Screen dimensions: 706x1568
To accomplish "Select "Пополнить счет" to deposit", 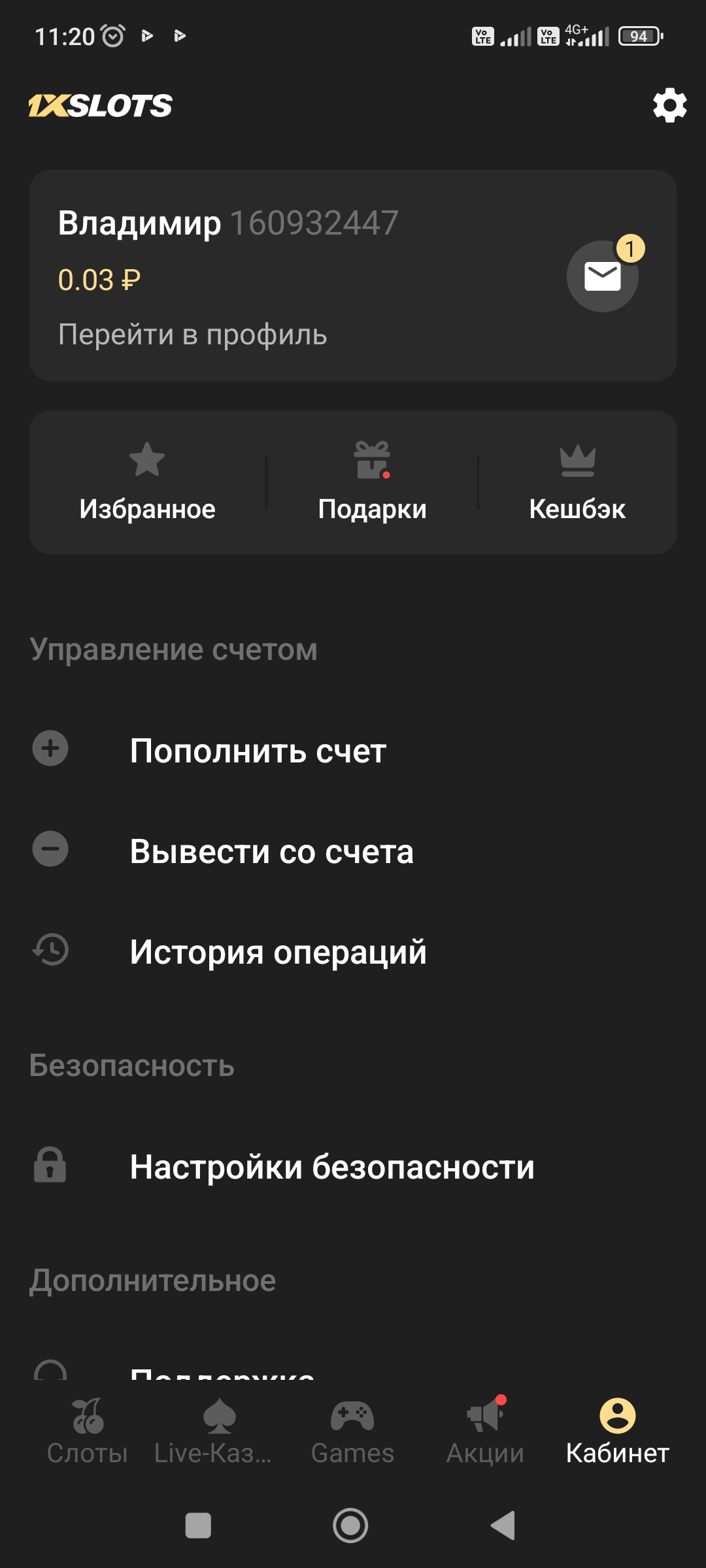I will [258, 751].
